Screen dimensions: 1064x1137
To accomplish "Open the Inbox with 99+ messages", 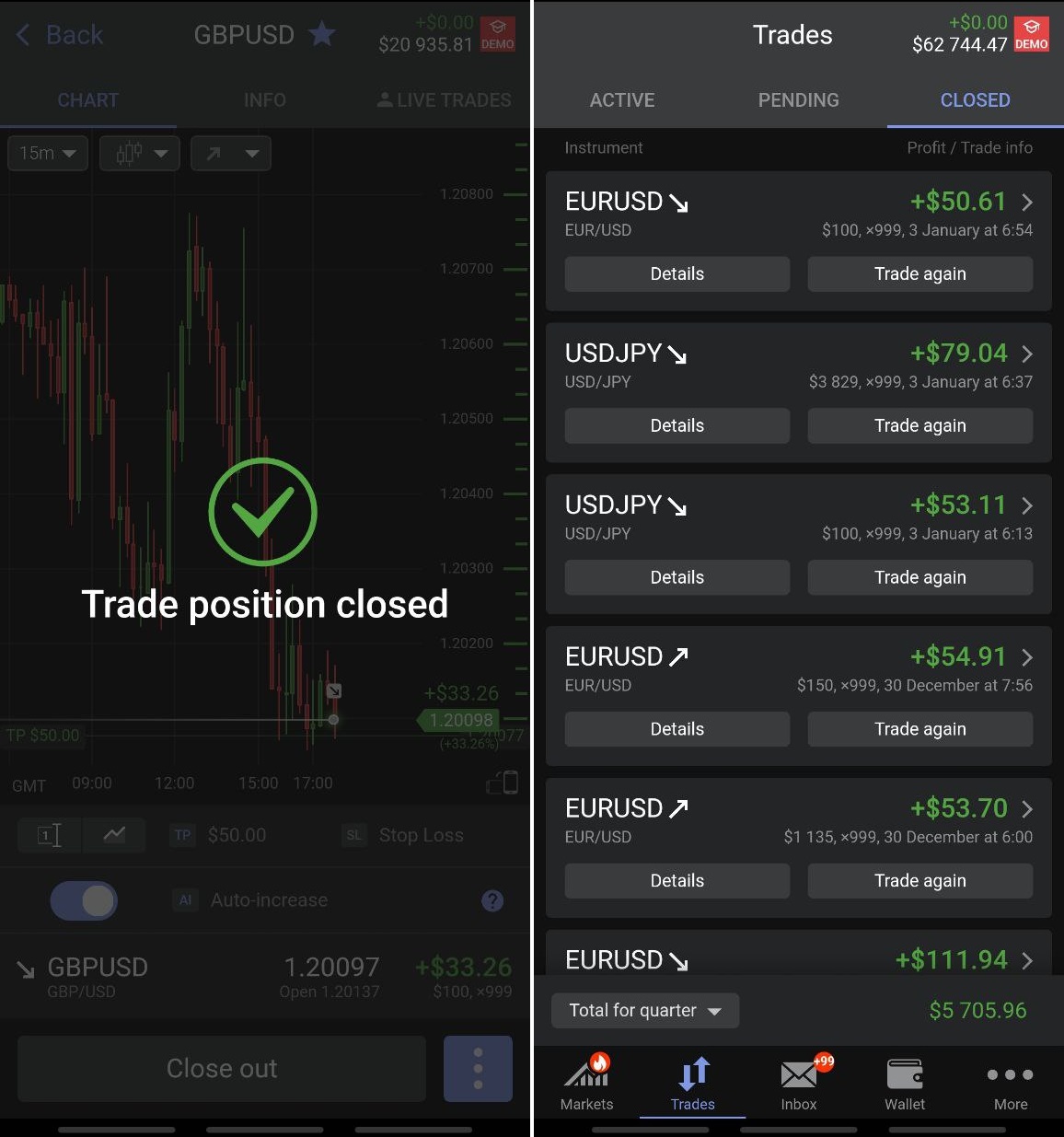I will tap(799, 1083).
